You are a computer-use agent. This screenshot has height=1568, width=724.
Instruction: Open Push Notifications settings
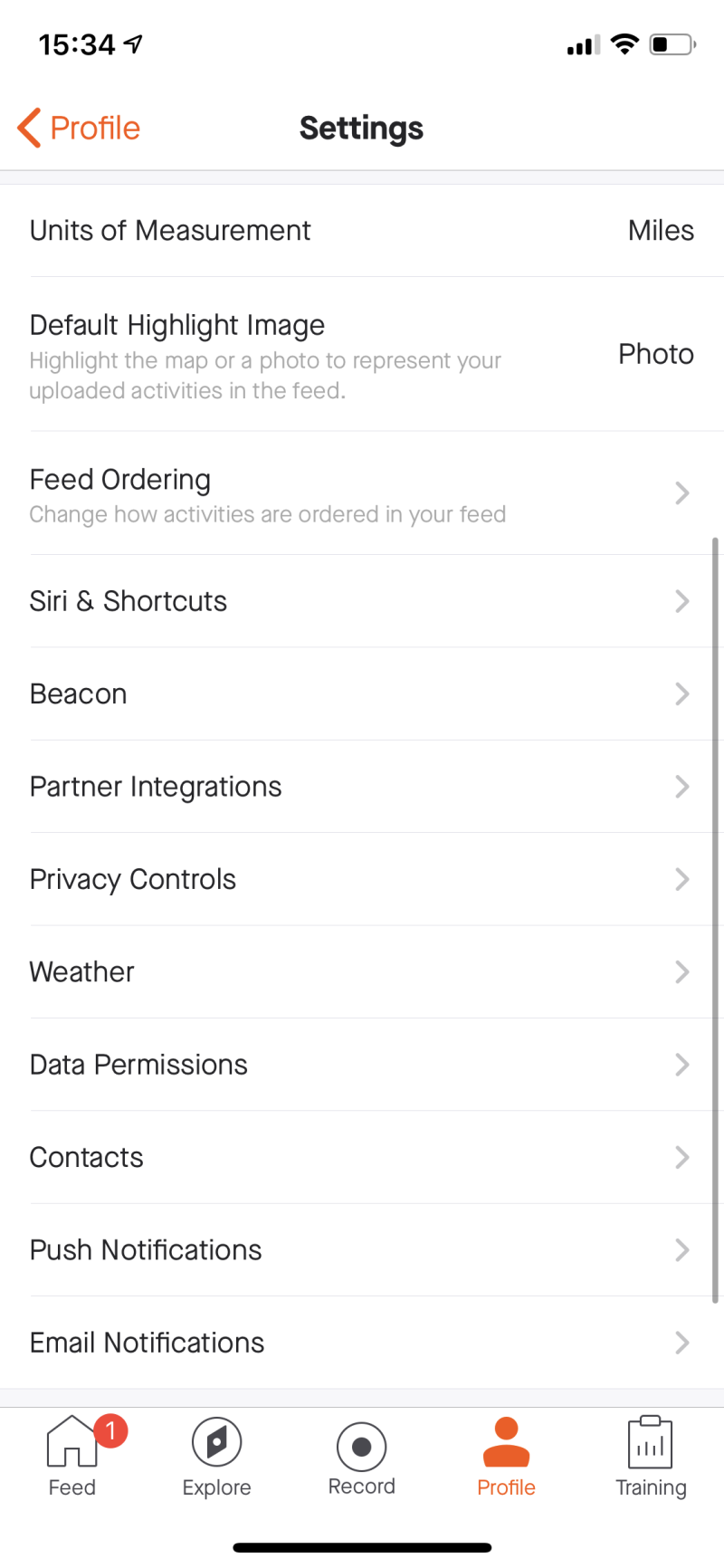362,1250
